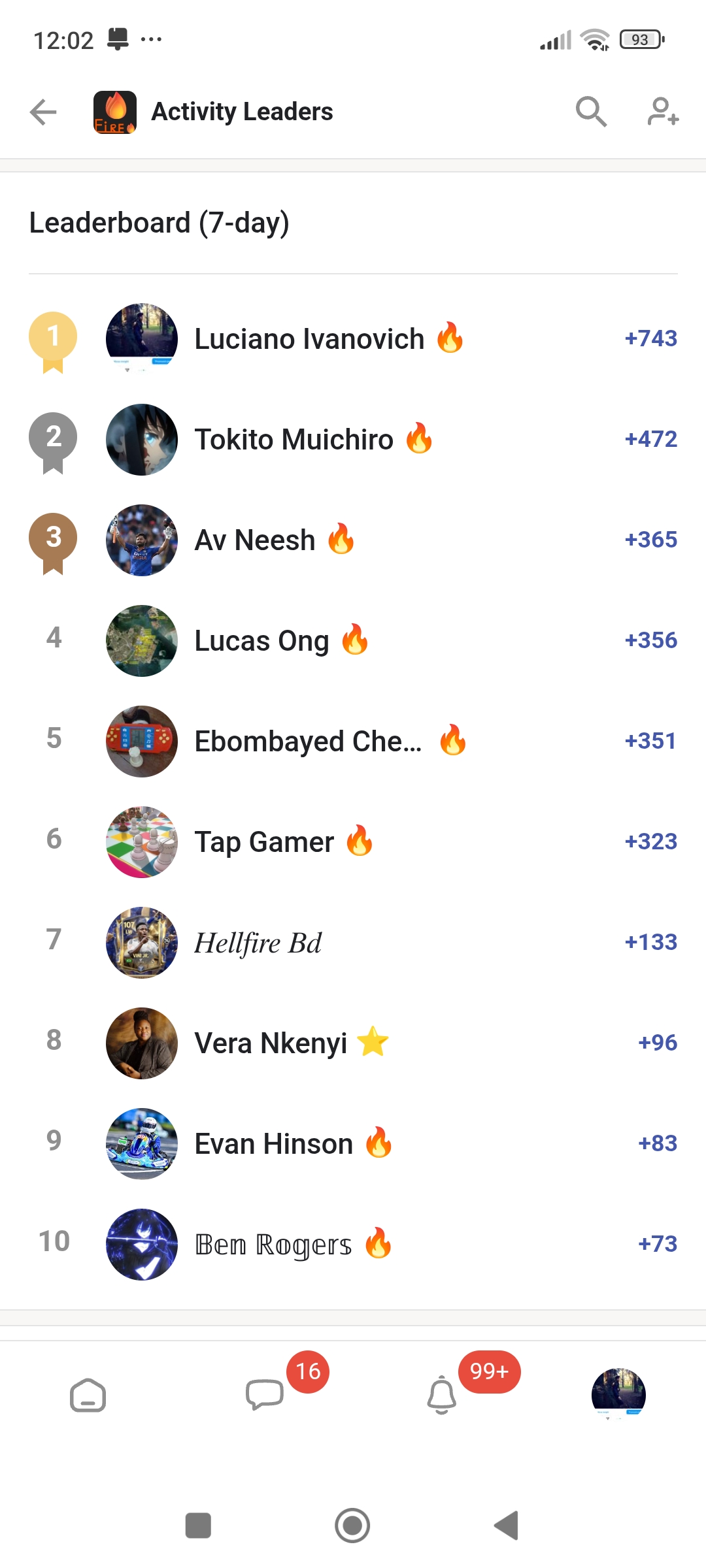Select Luciano Ivanovich on the leaderboard
Screen dimensions: 706x1568
[309, 338]
